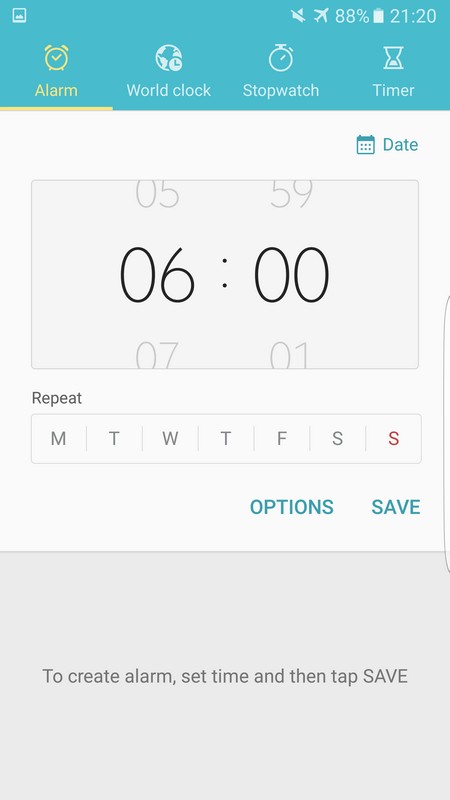Enable the red Sunday repeat
Viewport: 450px width, 800px height.
393,438
